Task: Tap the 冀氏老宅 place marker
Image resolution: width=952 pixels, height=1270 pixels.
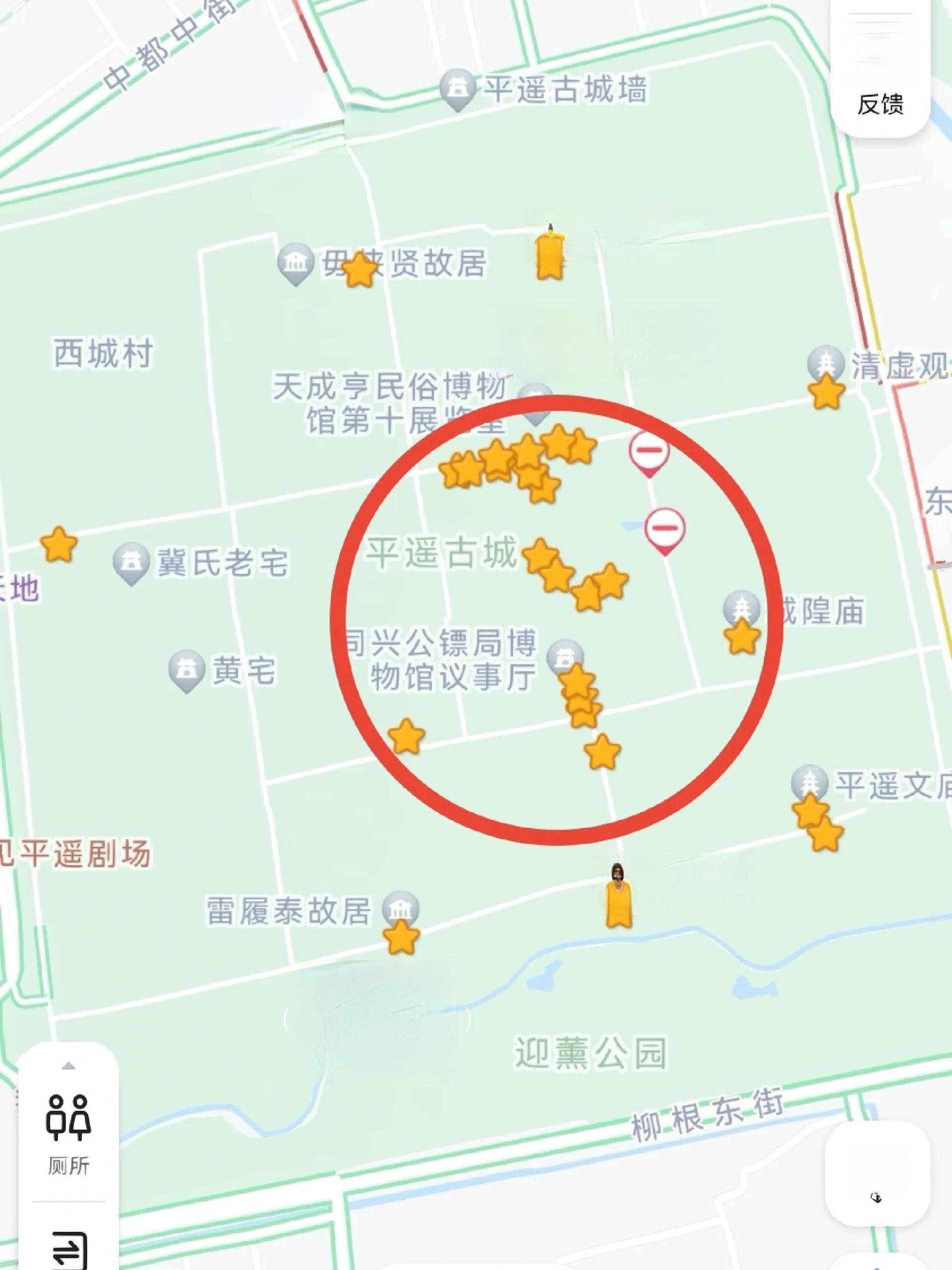Action: click(131, 562)
